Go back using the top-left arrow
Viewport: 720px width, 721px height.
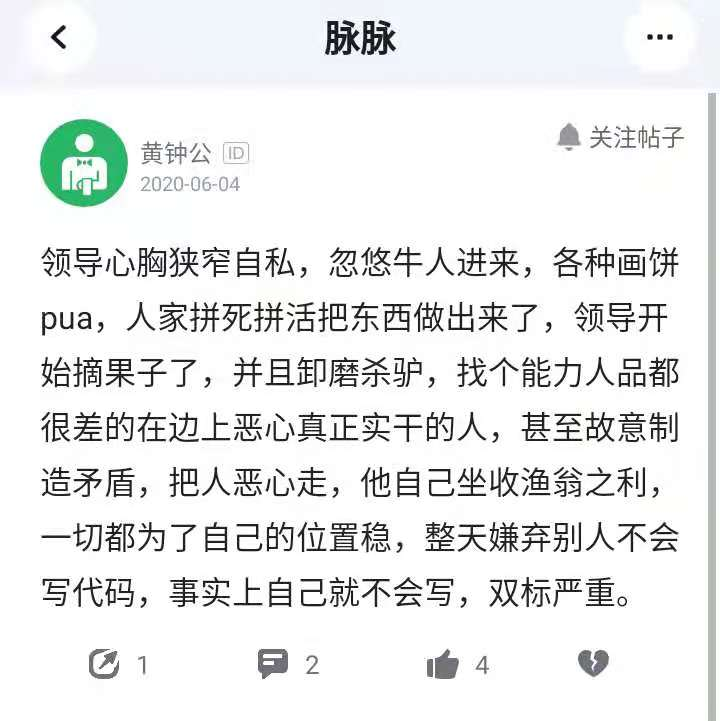[59, 37]
